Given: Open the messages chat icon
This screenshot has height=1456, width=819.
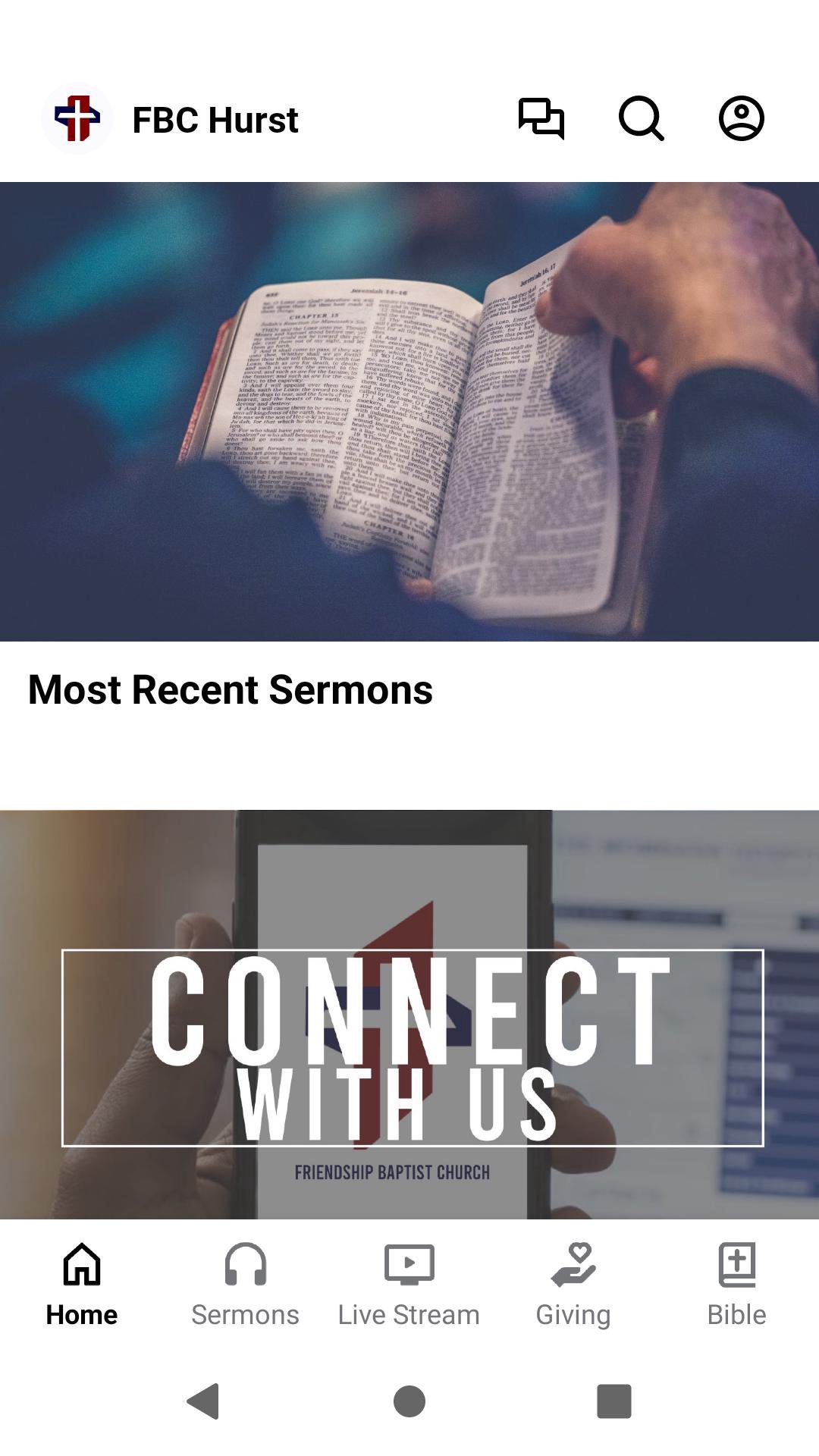Looking at the screenshot, I should (x=541, y=119).
